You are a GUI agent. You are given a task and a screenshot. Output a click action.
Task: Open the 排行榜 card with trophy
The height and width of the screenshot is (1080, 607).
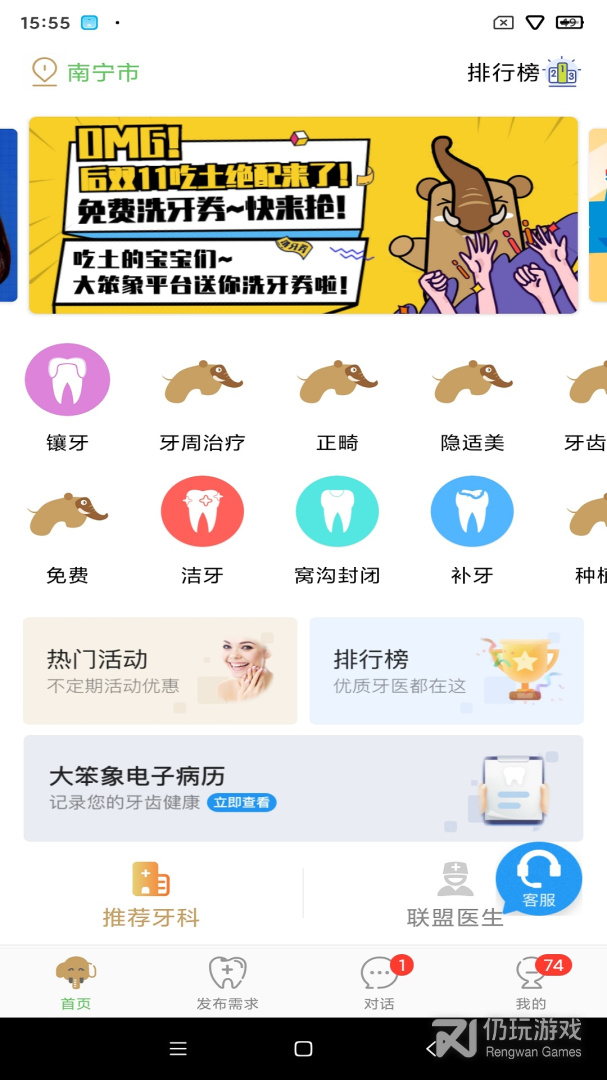click(x=446, y=670)
